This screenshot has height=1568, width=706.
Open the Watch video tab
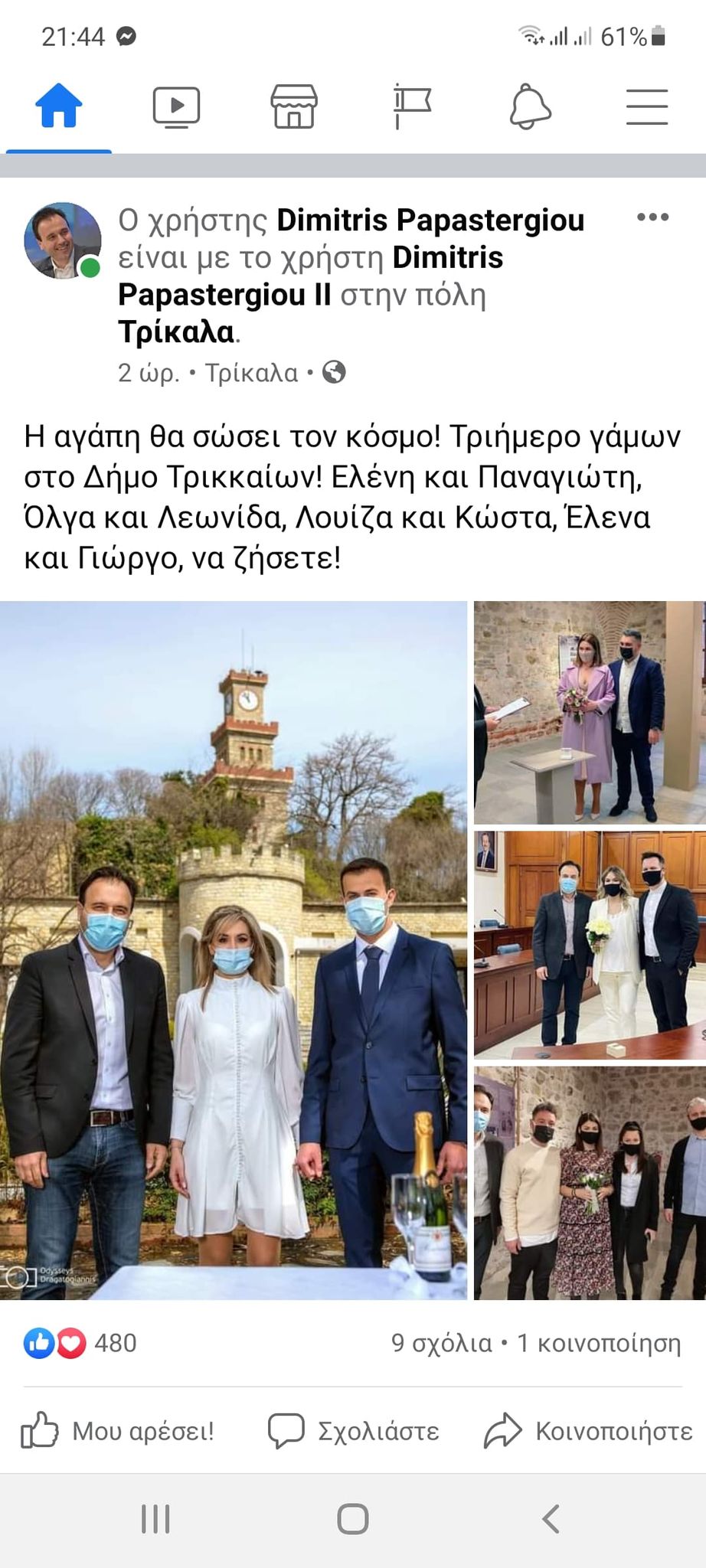176,106
